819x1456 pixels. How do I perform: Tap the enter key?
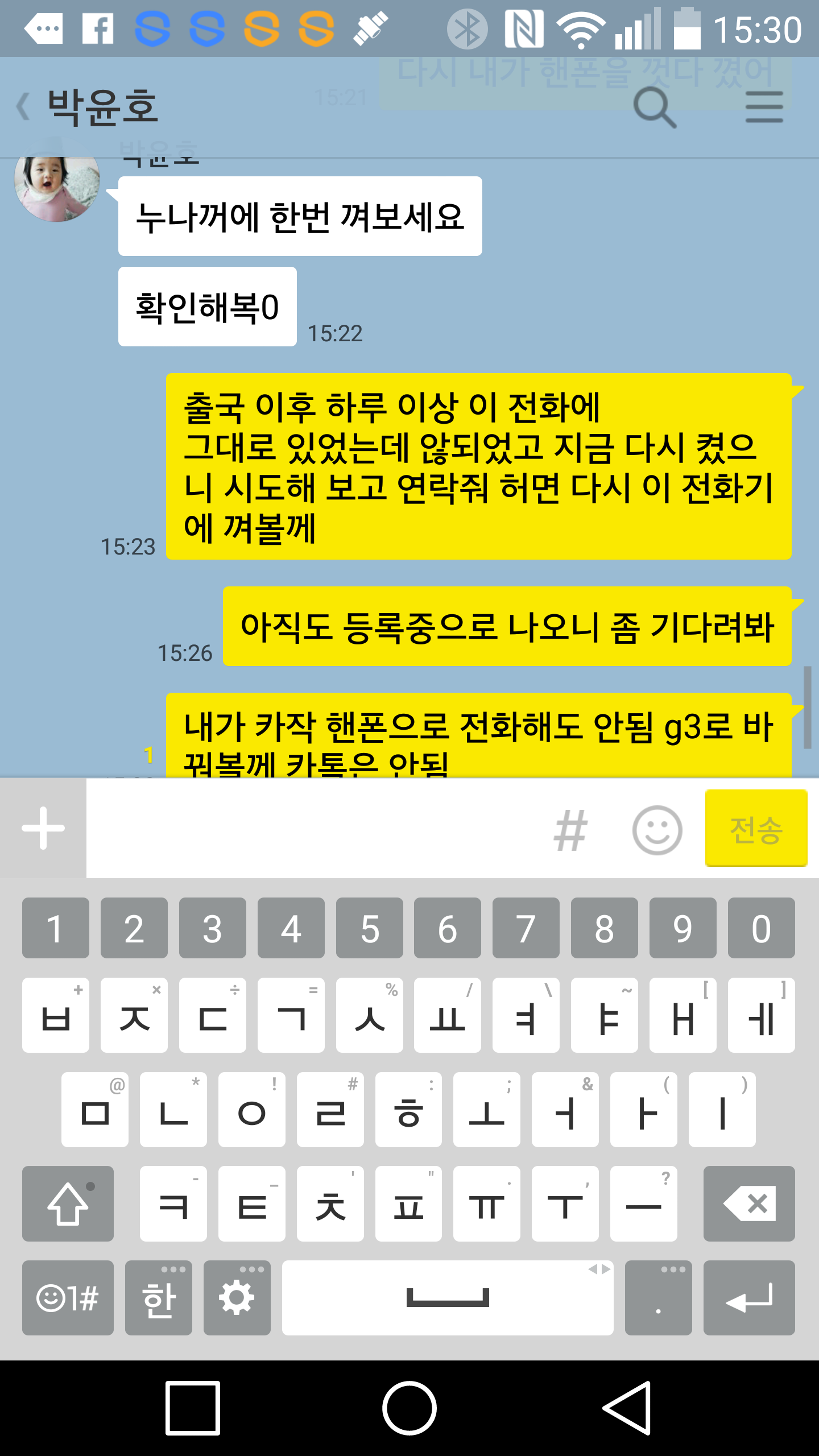(x=749, y=1298)
